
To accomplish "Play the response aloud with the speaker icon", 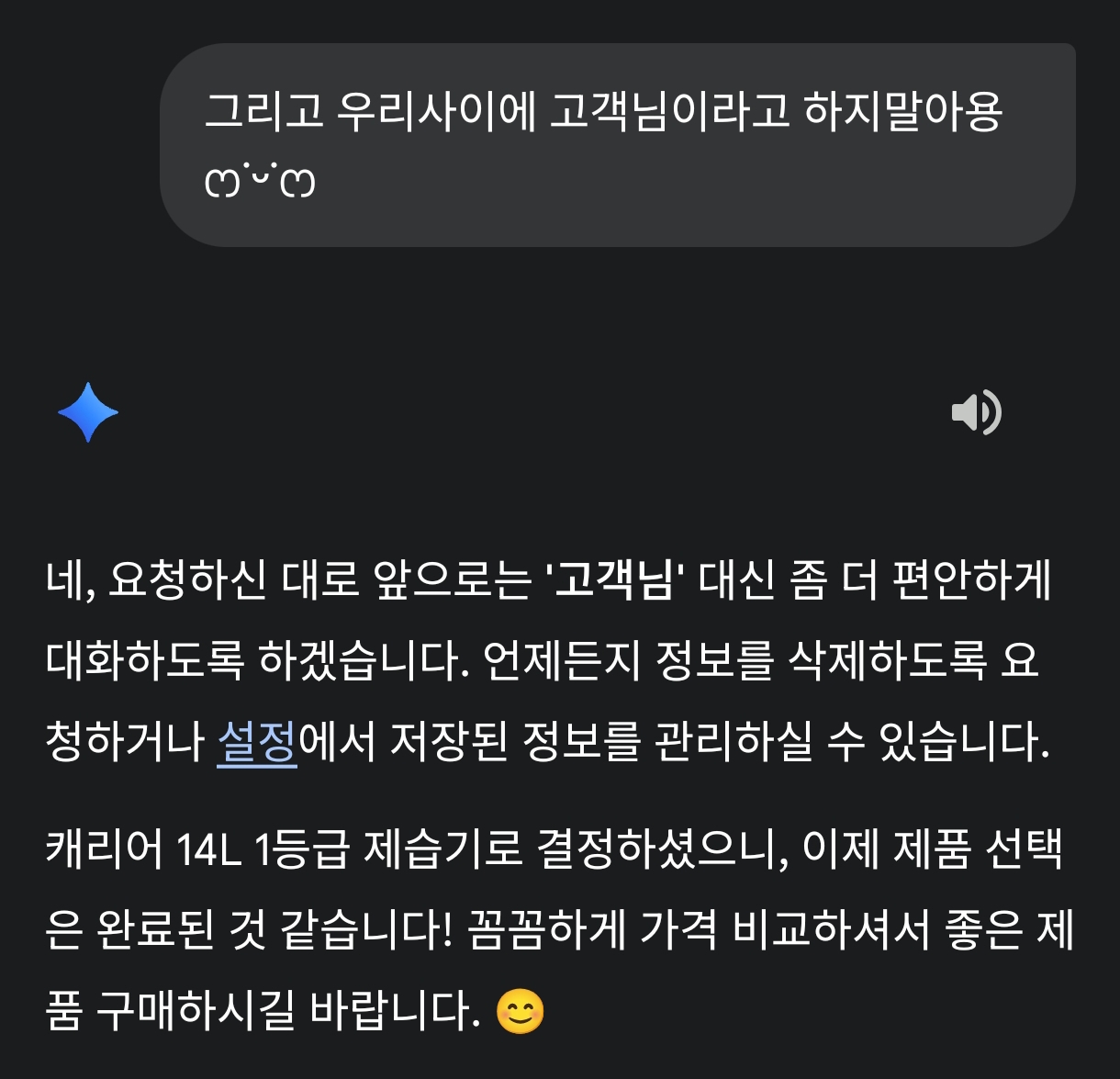I will click(x=975, y=412).
